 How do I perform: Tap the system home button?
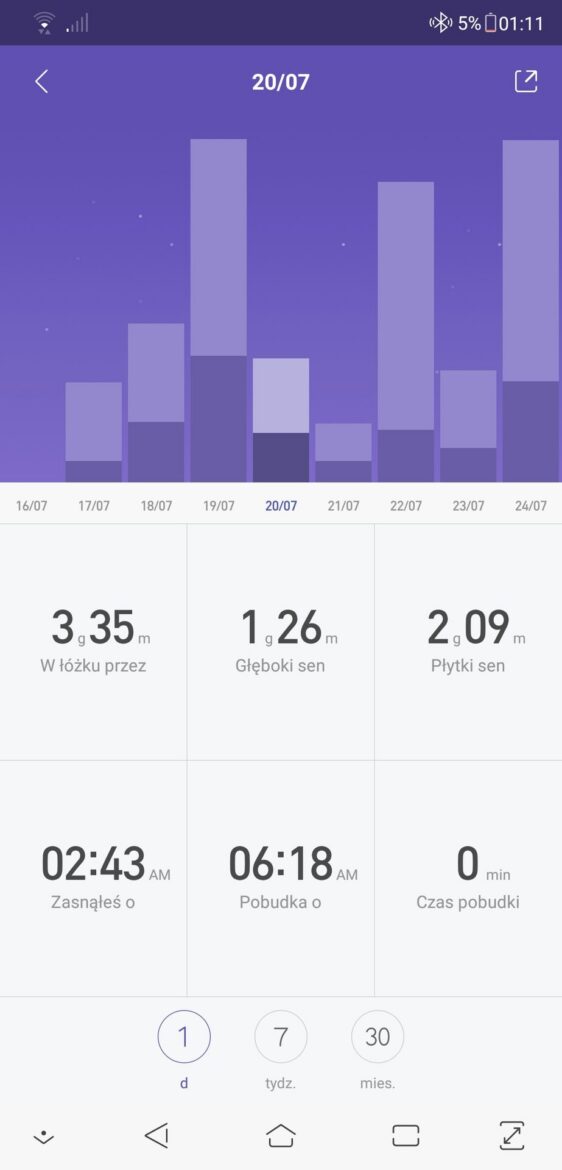tap(281, 1136)
